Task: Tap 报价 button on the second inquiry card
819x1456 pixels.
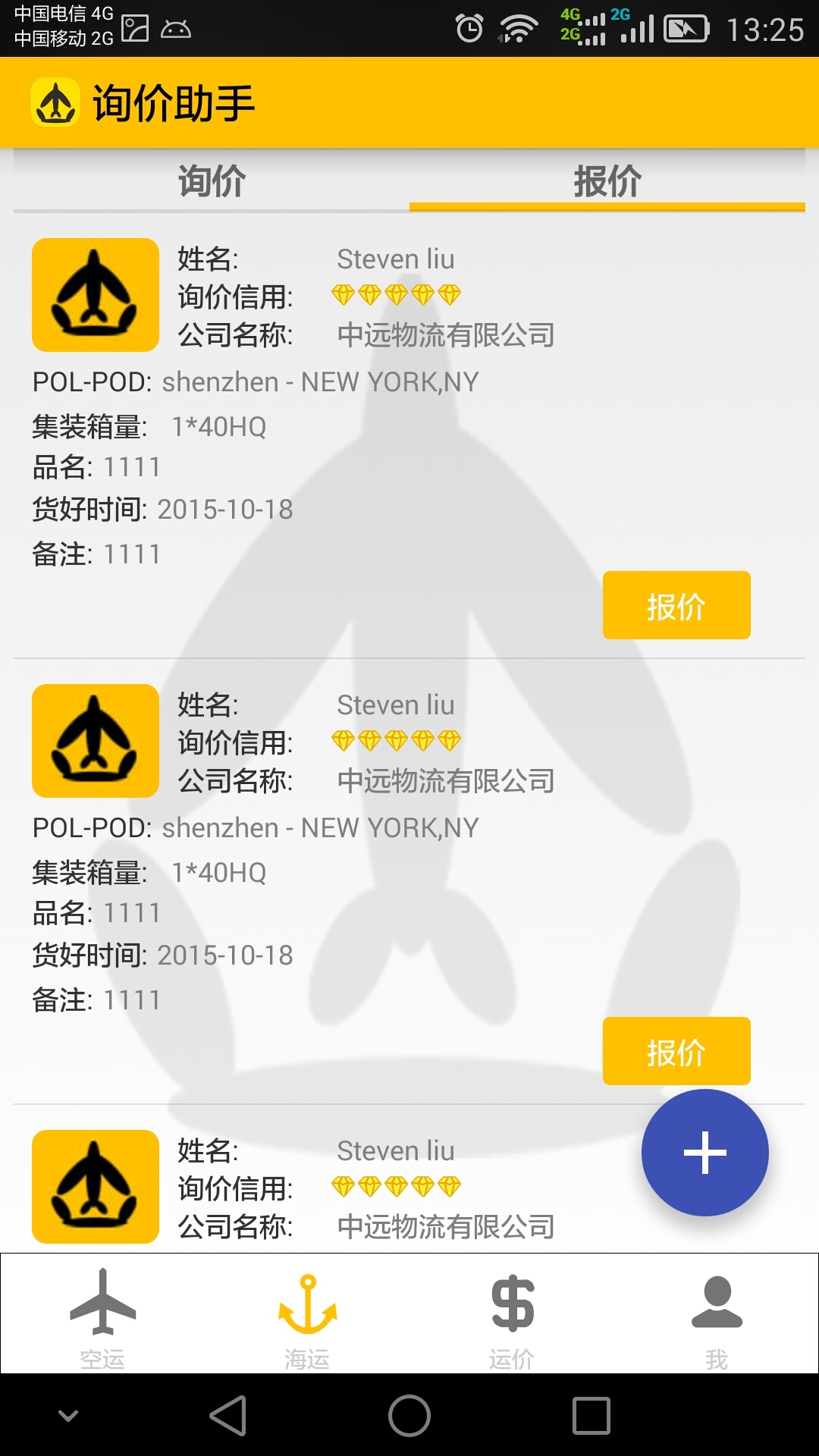Action: coord(676,1051)
